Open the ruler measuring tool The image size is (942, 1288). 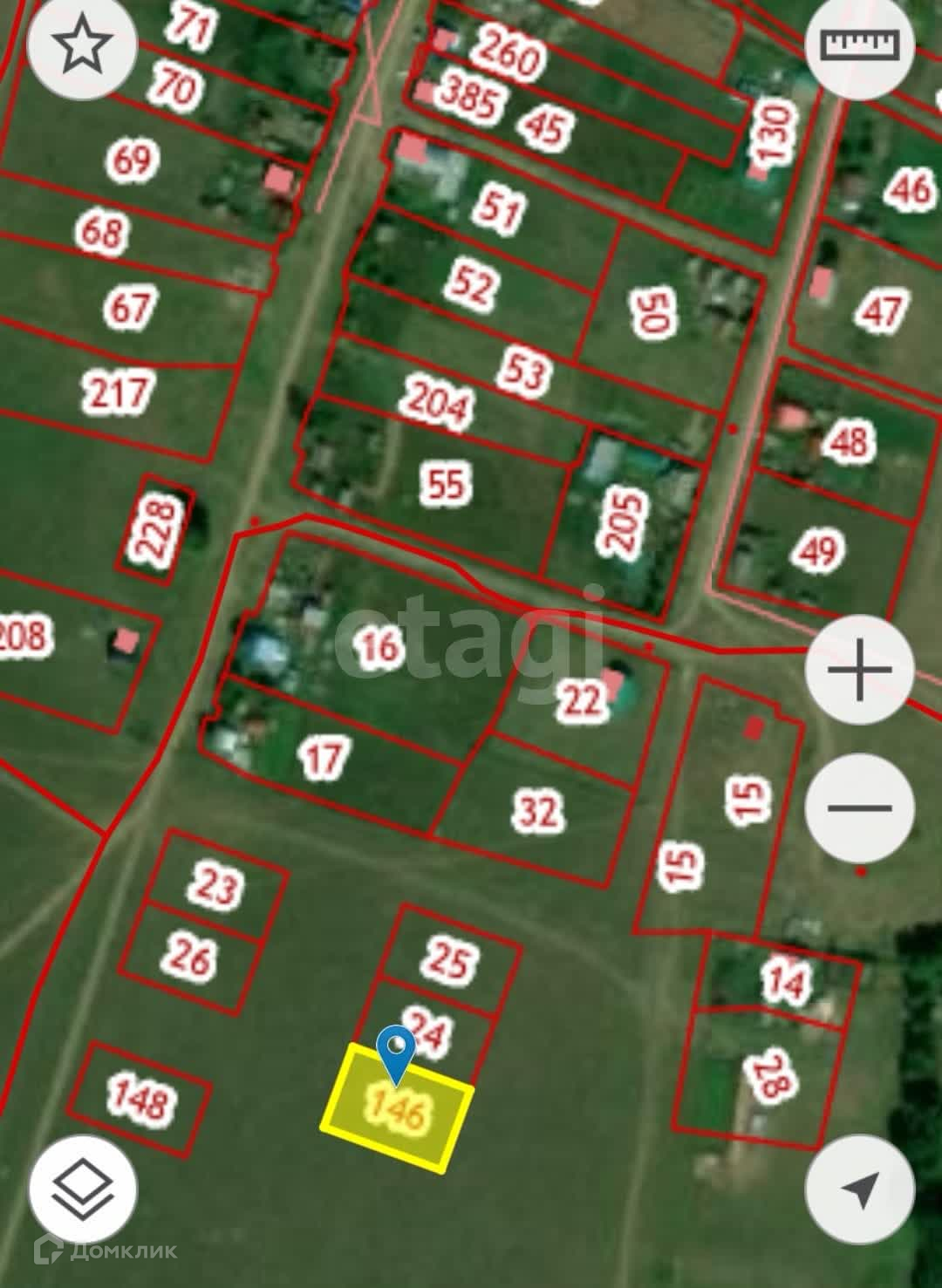(861, 44)
